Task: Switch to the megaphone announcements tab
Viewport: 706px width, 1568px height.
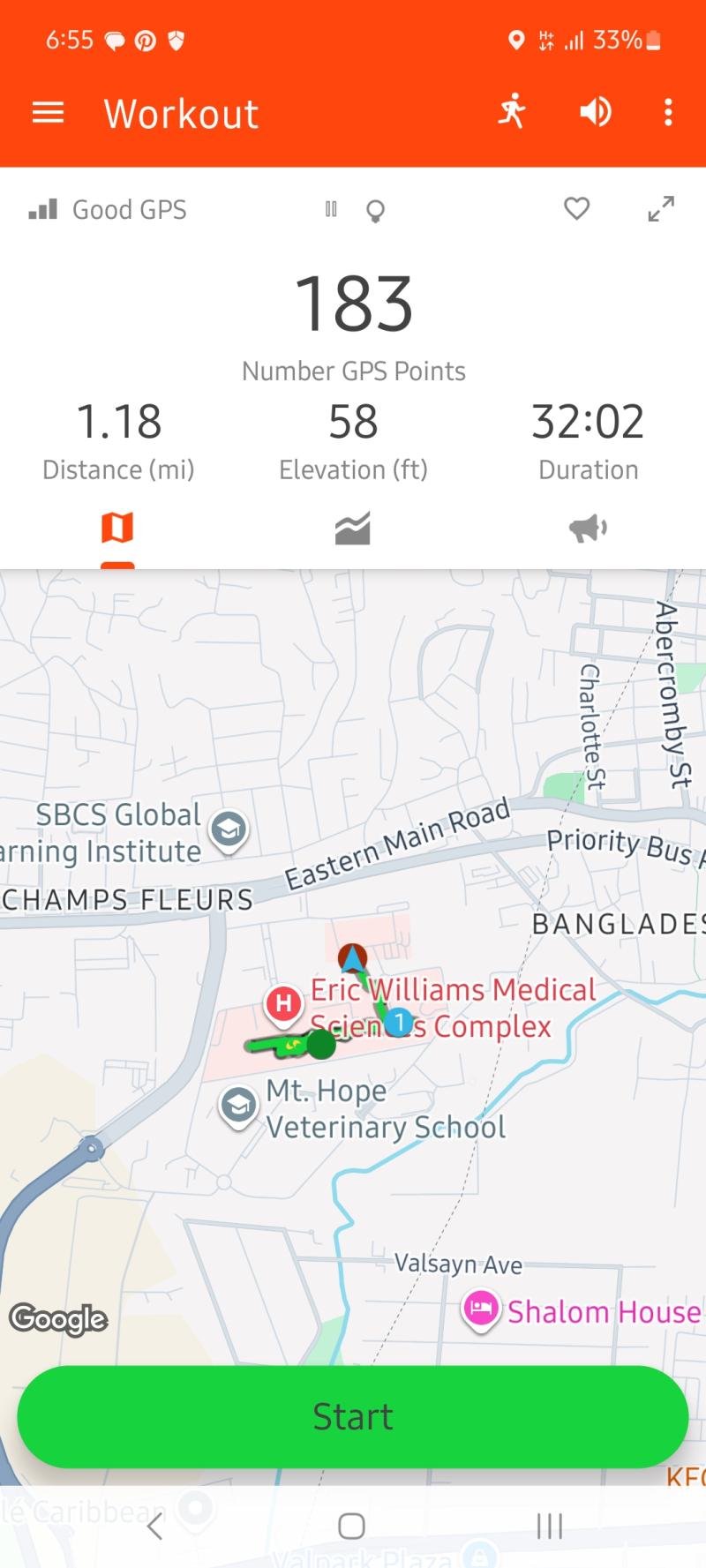Action: (588, 529)
